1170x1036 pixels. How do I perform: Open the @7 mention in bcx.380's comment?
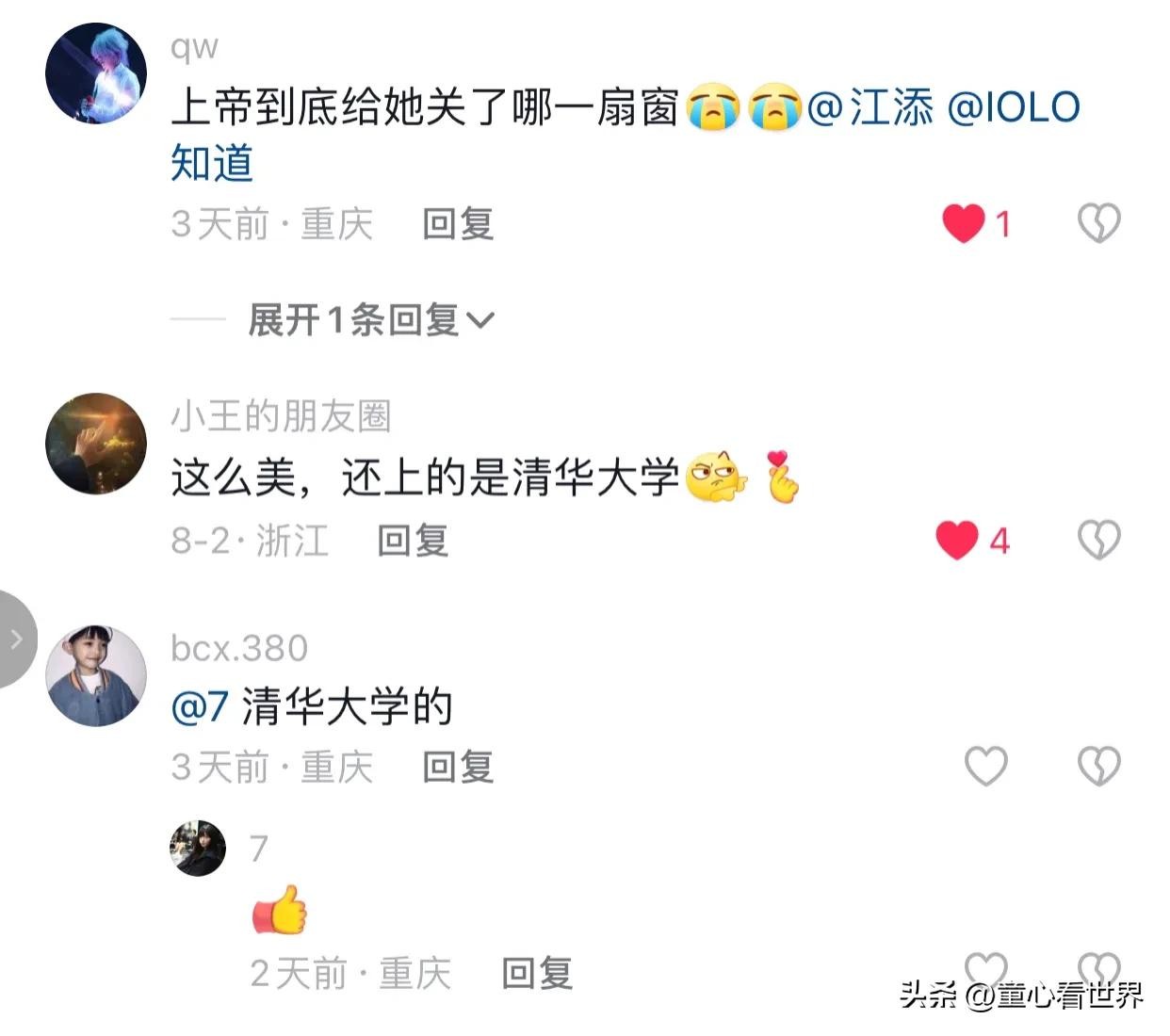[x=200, y=706]
